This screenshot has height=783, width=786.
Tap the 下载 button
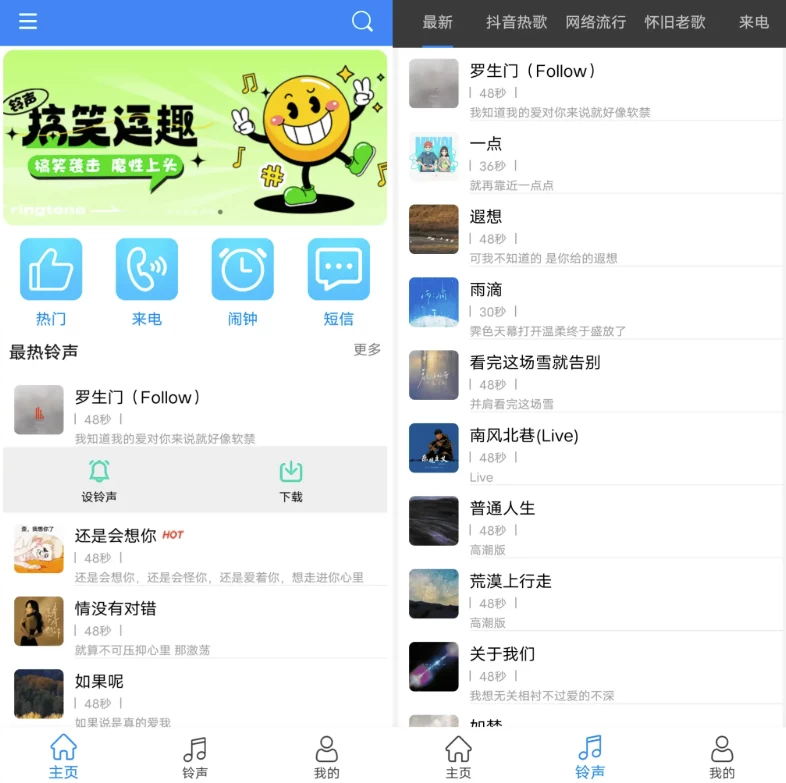tap(290, 481)
